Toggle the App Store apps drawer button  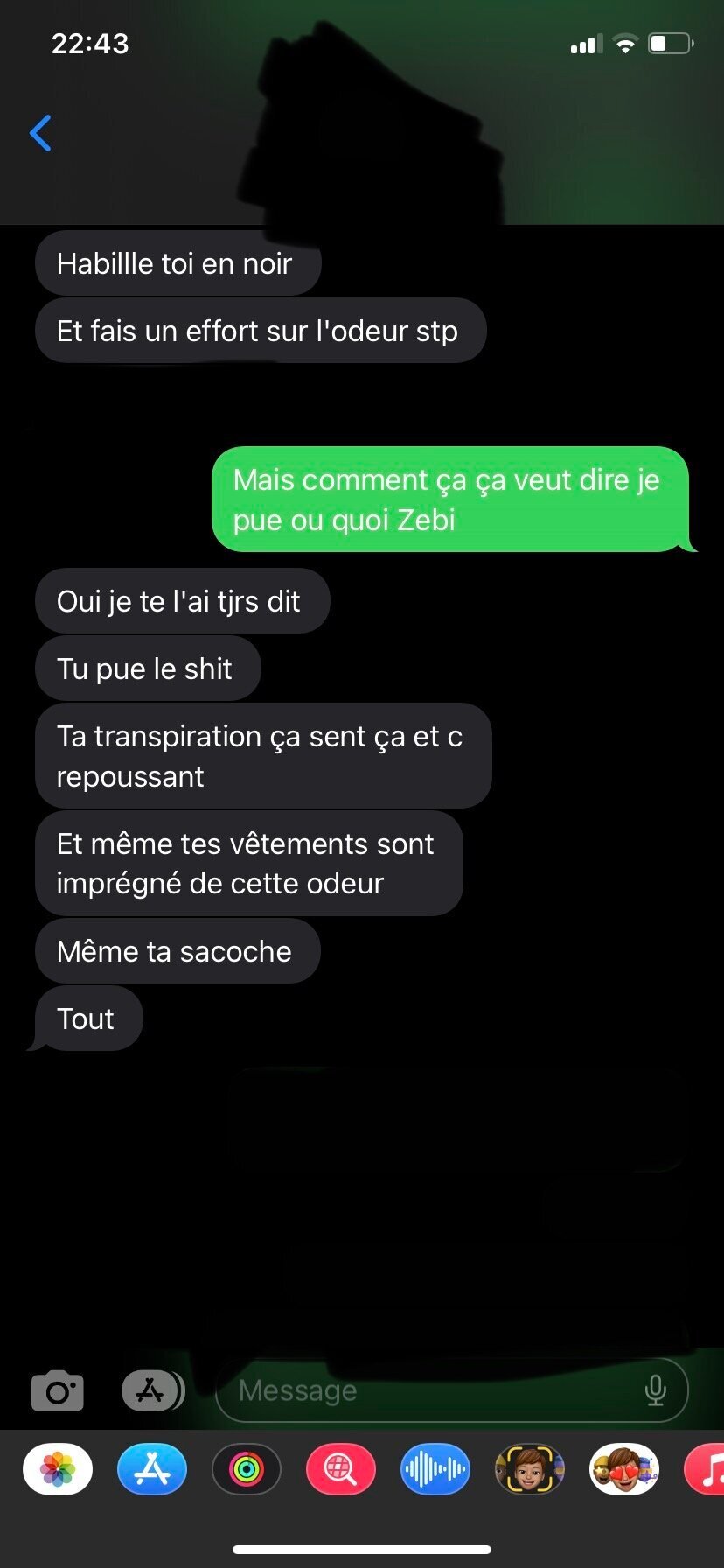(153, 1390)
